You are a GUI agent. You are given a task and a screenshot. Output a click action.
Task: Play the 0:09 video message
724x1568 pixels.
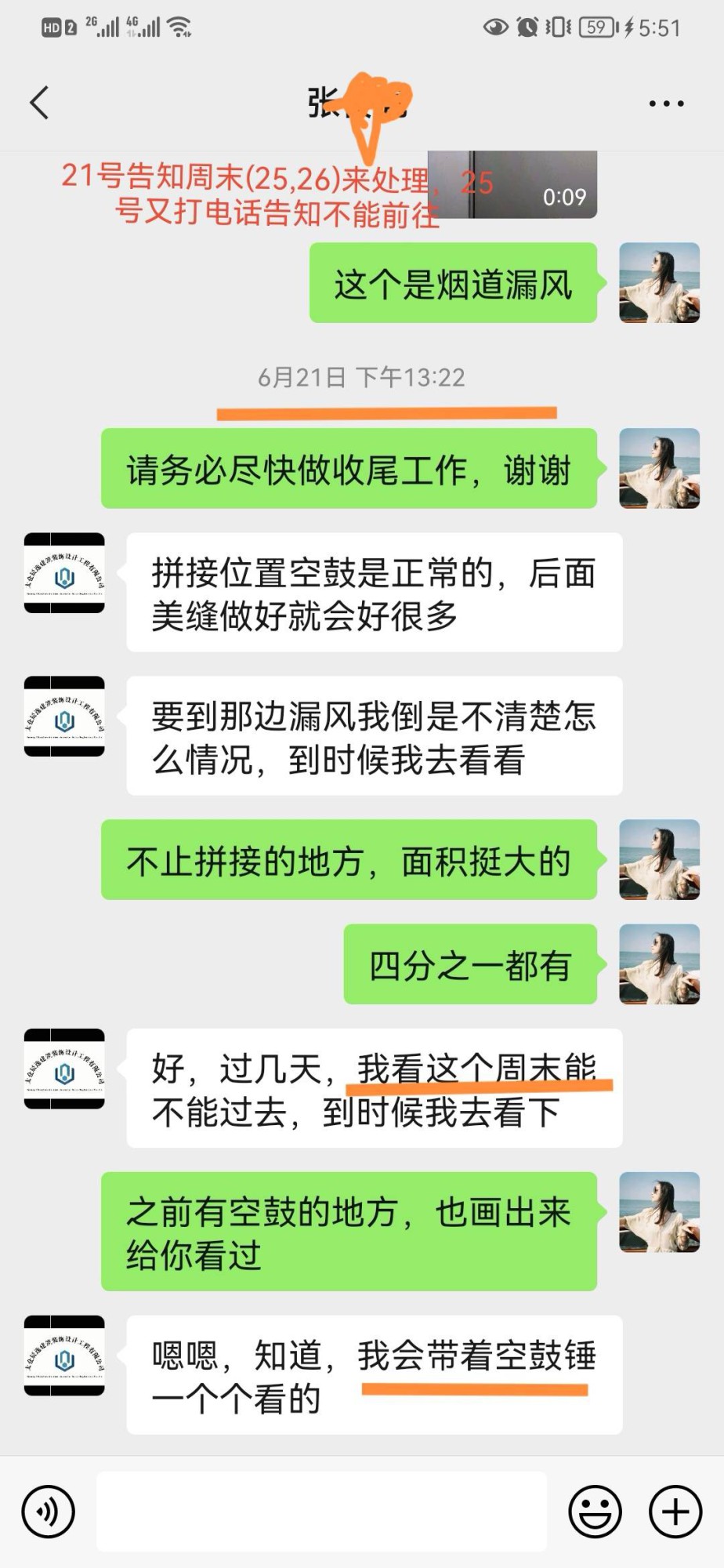click(513, 185)
